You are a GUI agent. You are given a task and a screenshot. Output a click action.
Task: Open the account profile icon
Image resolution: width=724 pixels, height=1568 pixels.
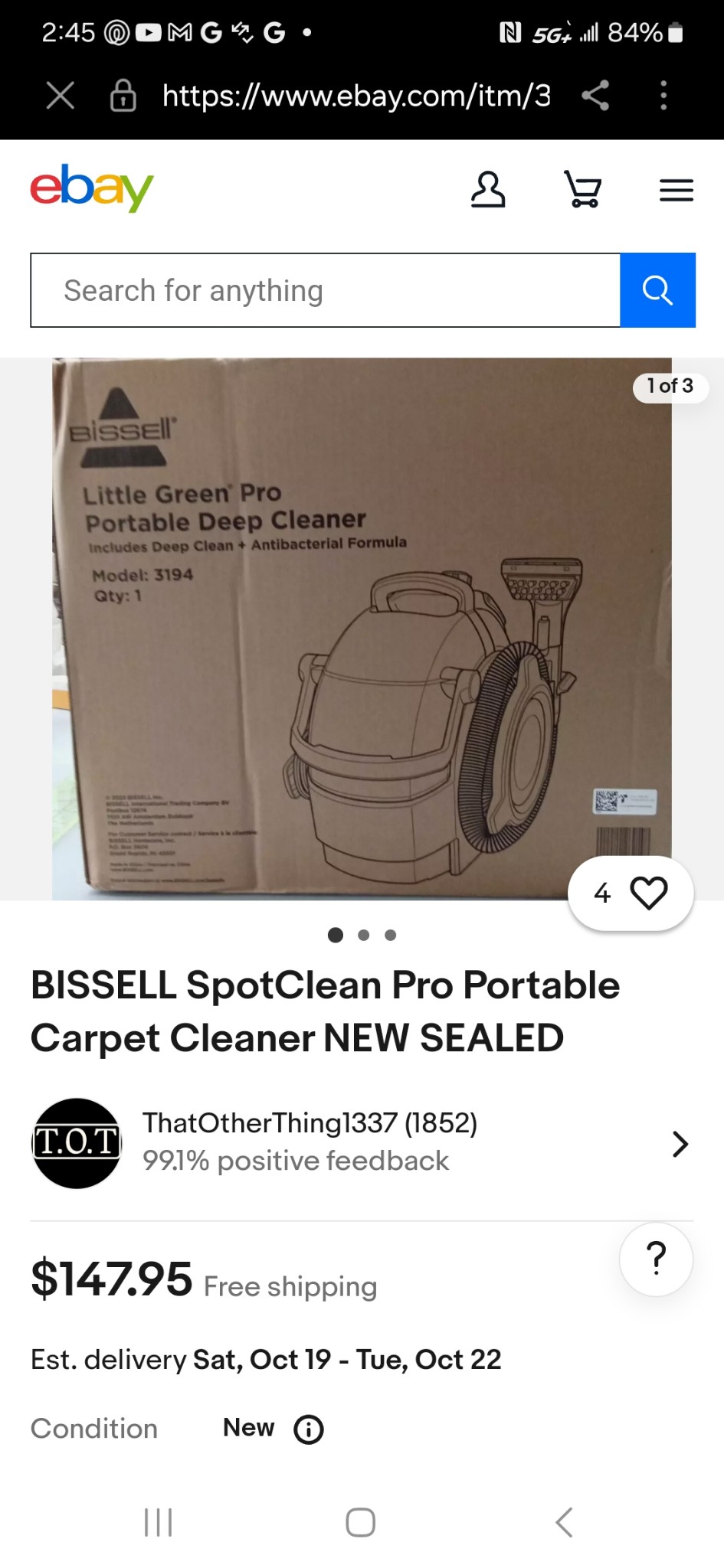(x=488, y=190)
